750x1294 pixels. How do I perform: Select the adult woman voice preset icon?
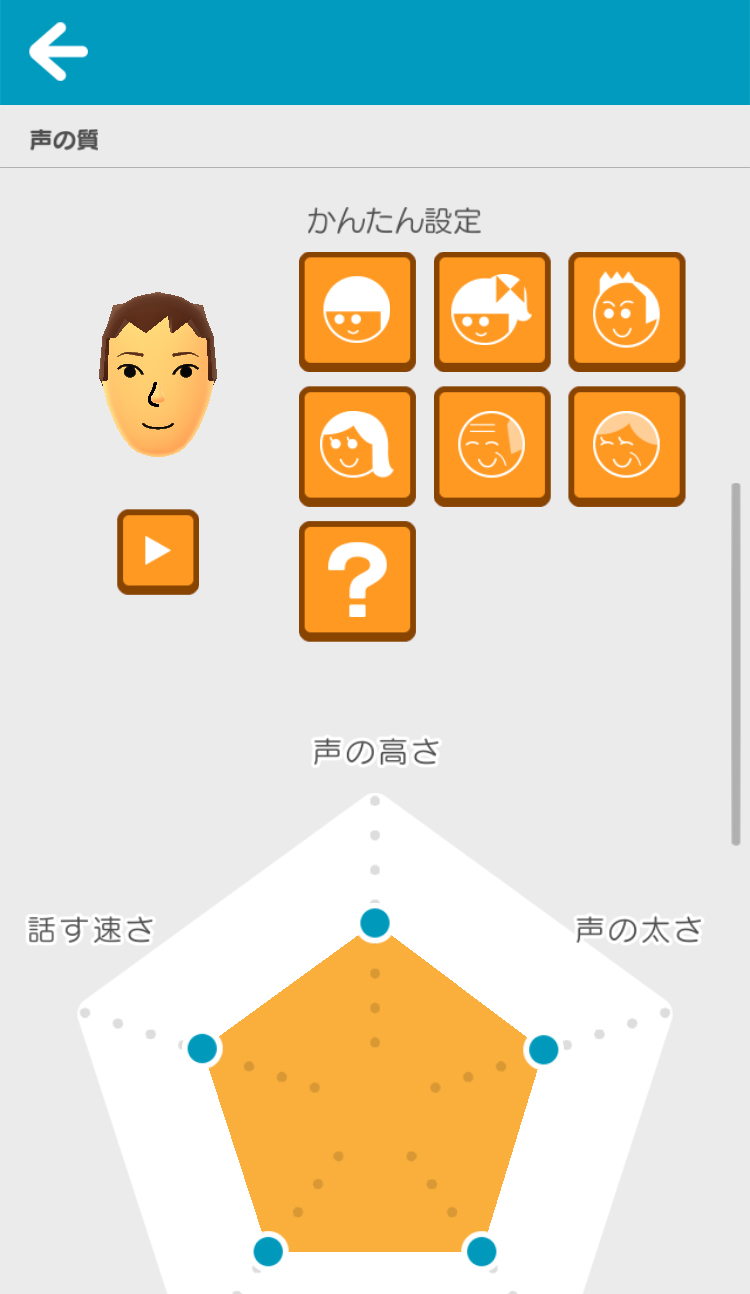point(357,446)
